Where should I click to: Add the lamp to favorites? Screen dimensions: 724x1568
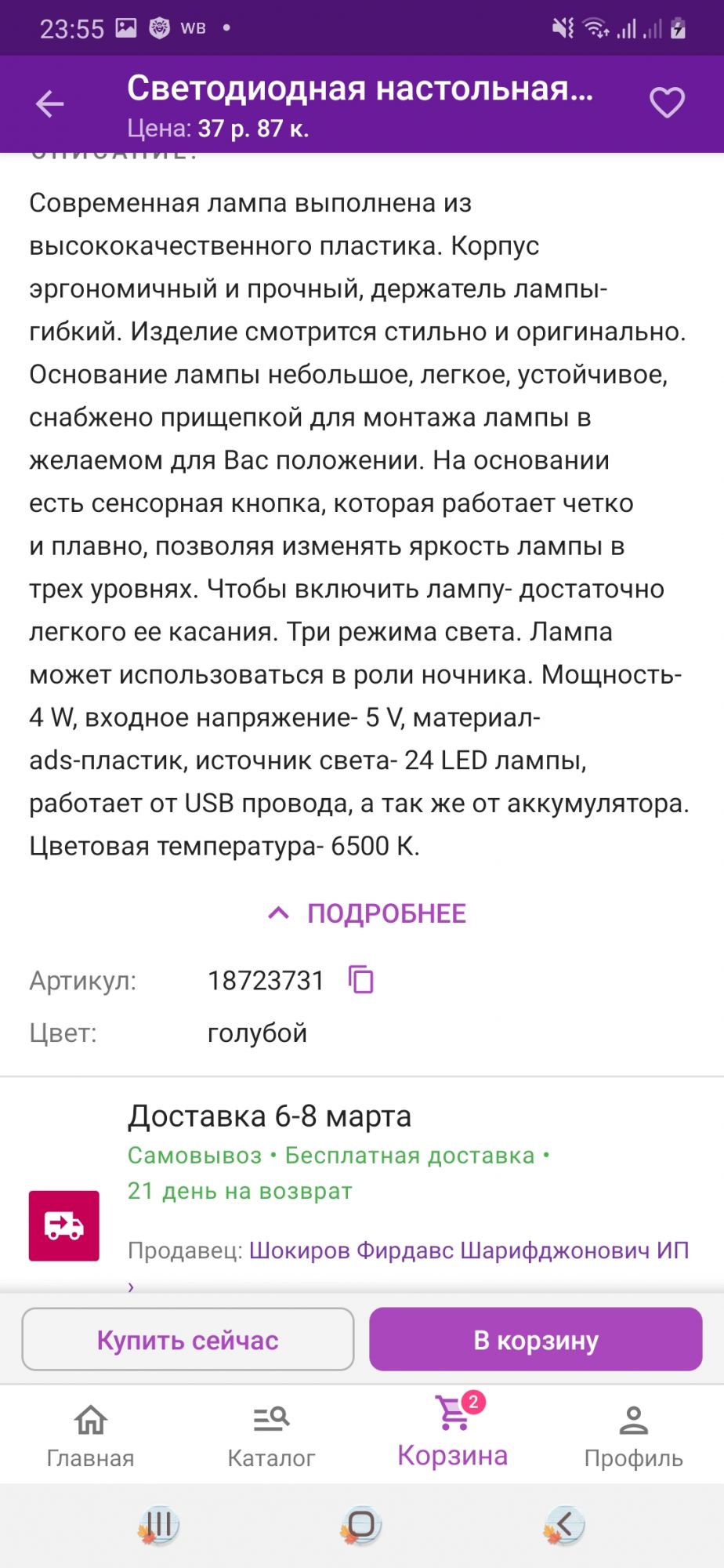pyautogui.click(x=667, y=103)
